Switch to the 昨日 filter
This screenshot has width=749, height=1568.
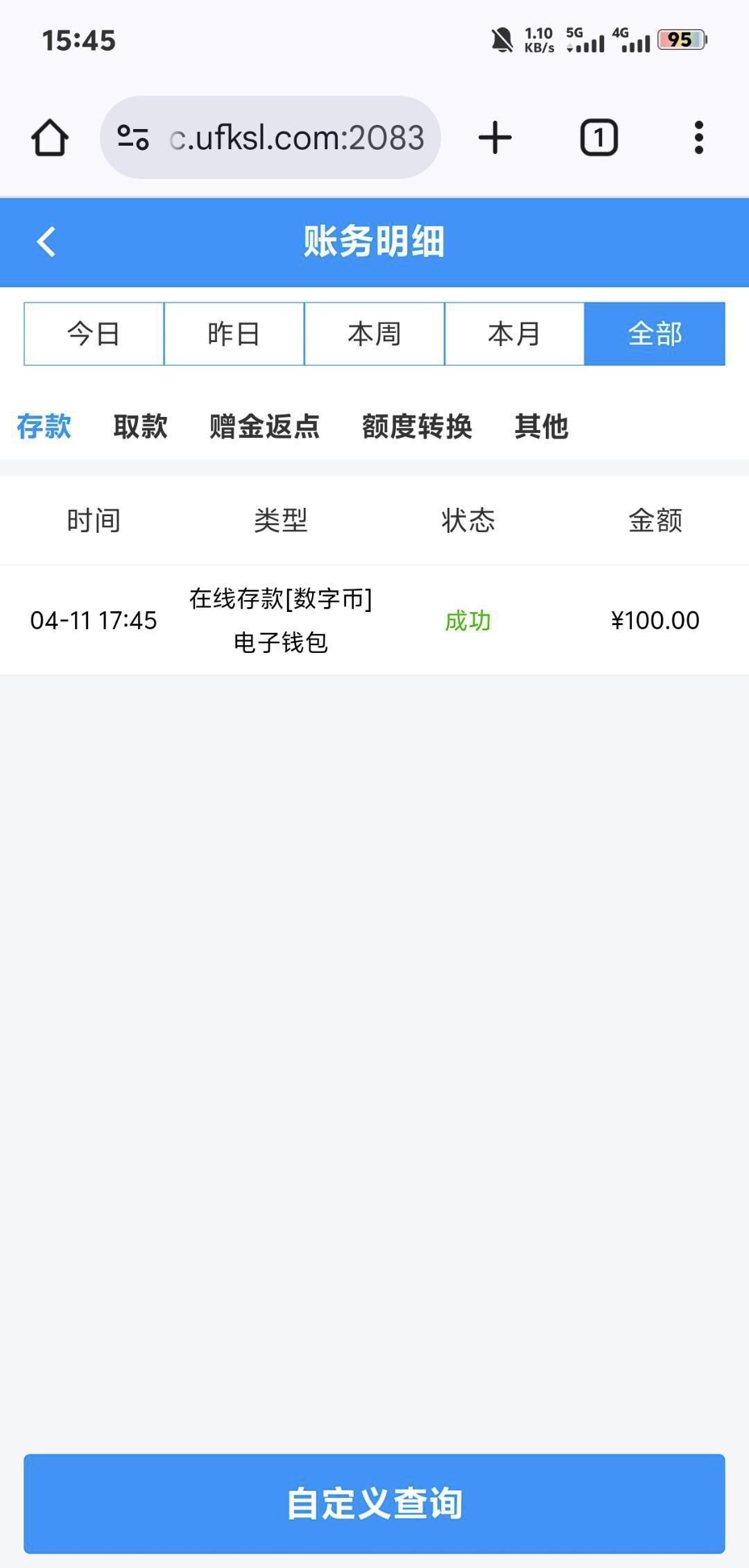pyautogui.click(x=234, y=334)
